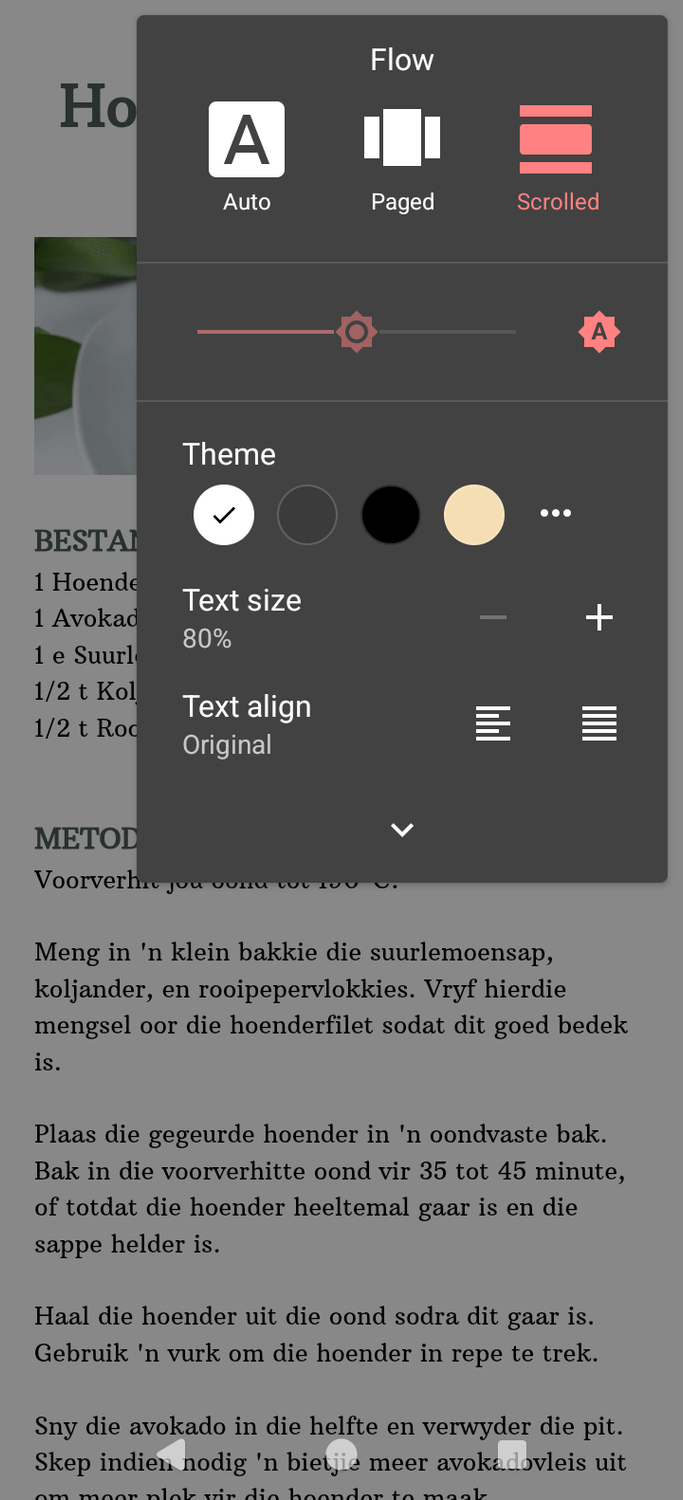Apply the dark gray theme
Viewport: 683px width, 1500px height.
tap(307, 514)
